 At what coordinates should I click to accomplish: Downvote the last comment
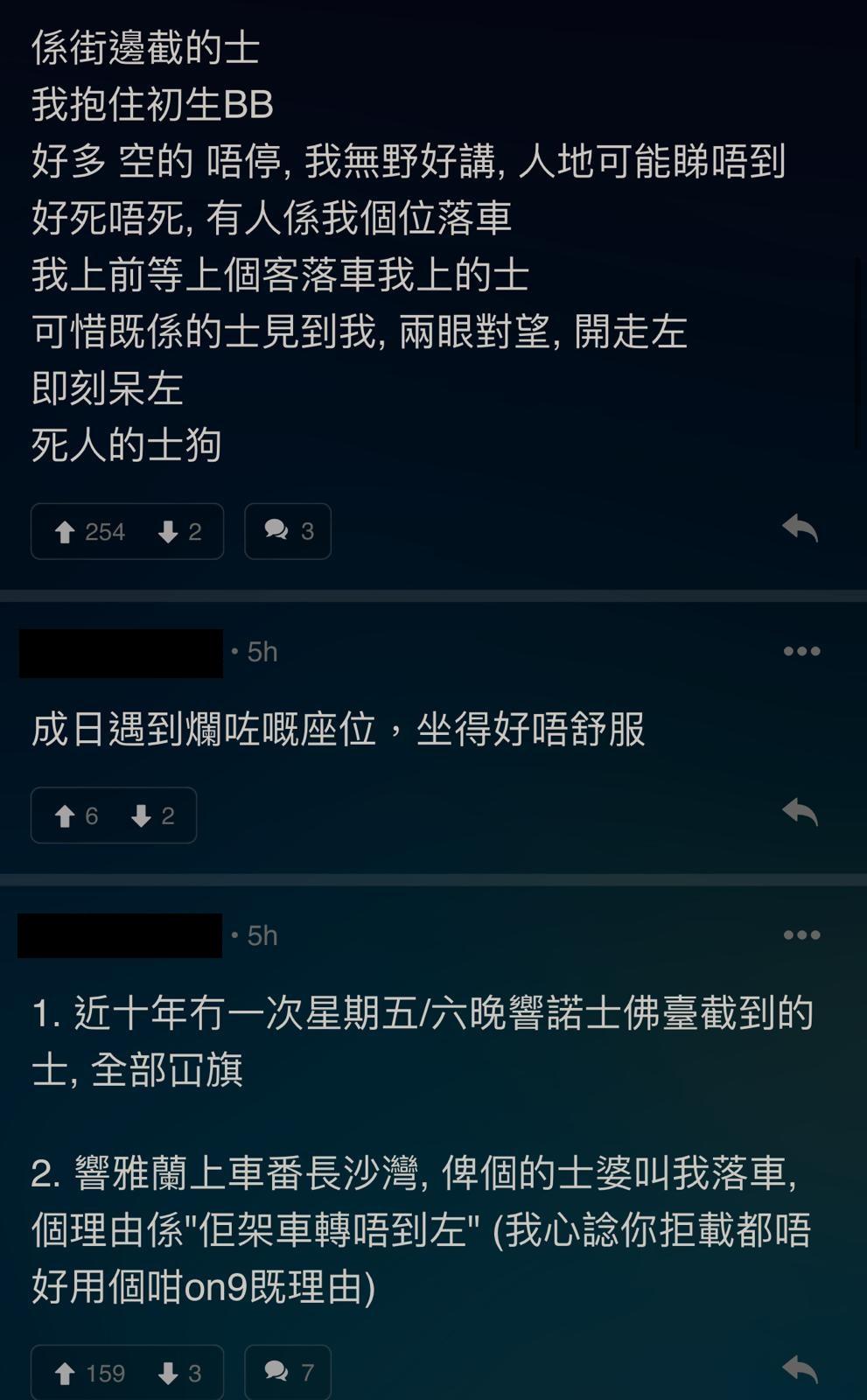(x=167, y=1371)
